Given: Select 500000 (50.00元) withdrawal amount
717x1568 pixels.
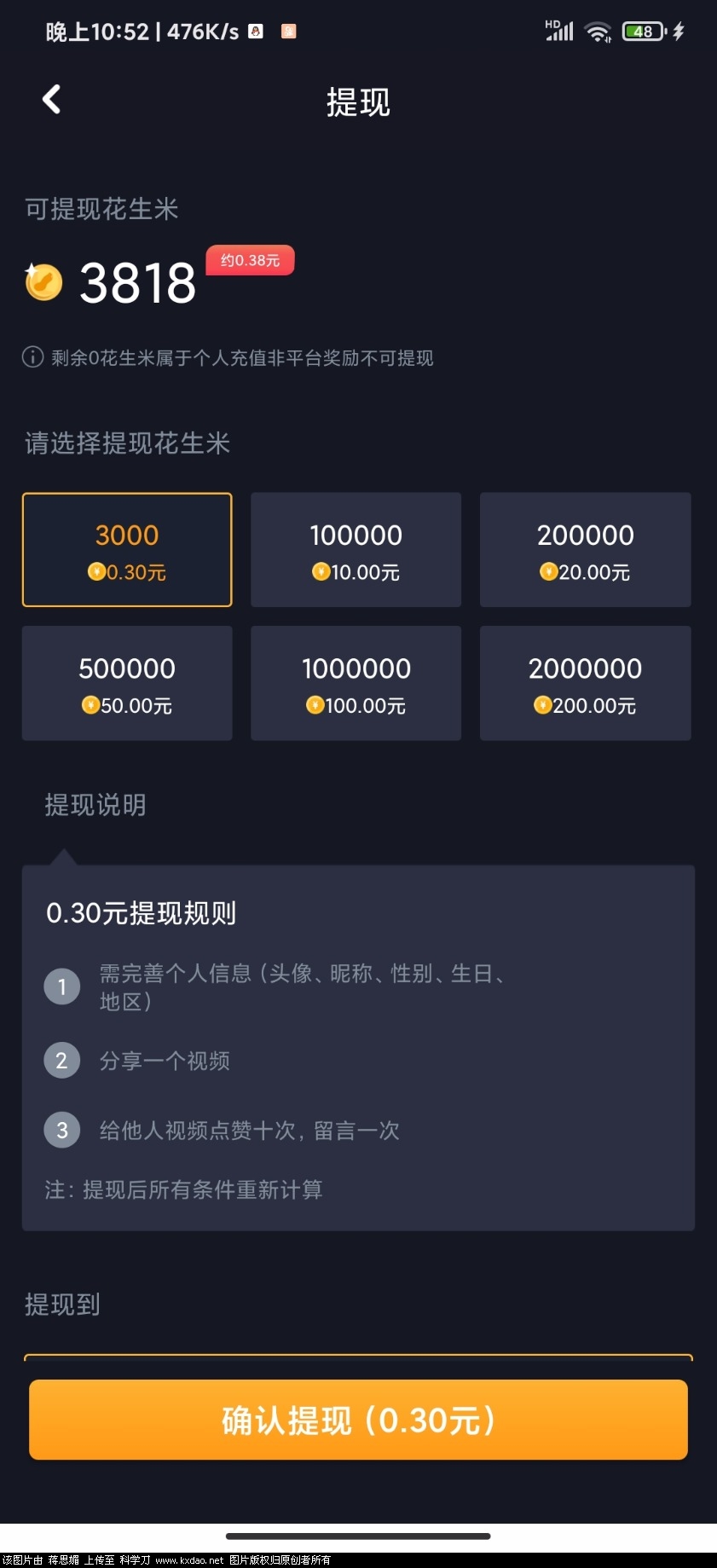Looking at the screenshot, I should [x=127, y=683].
